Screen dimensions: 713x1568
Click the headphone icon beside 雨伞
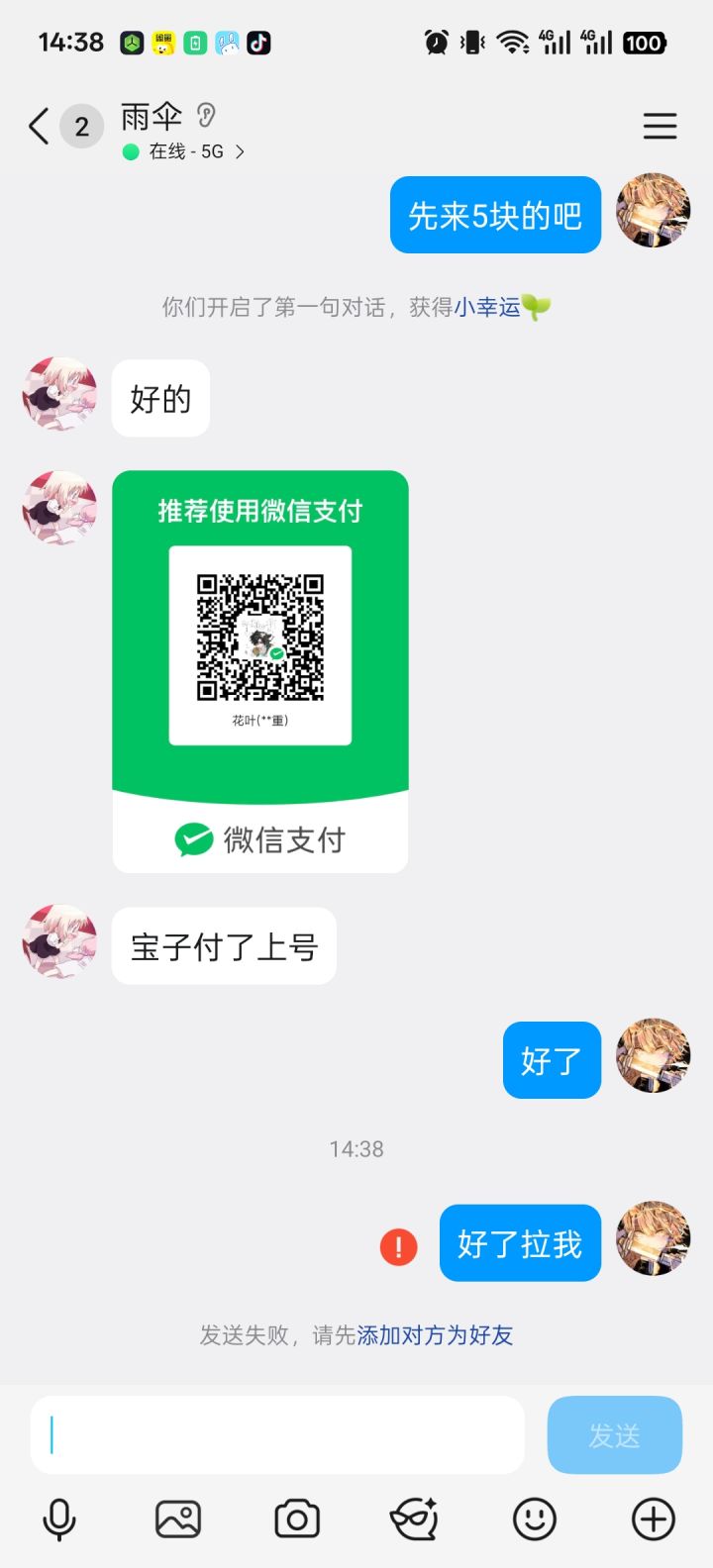[206, 116]
